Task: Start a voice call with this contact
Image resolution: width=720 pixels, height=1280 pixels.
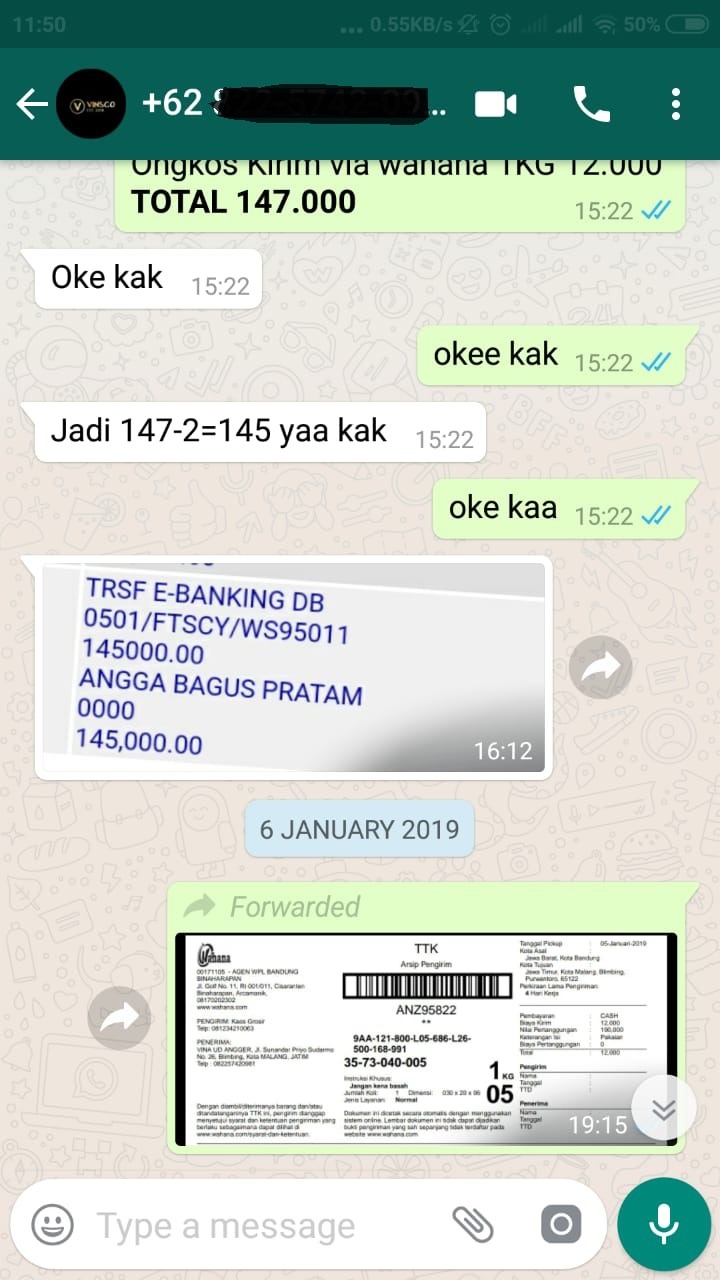Action: (x=591, y=104)
